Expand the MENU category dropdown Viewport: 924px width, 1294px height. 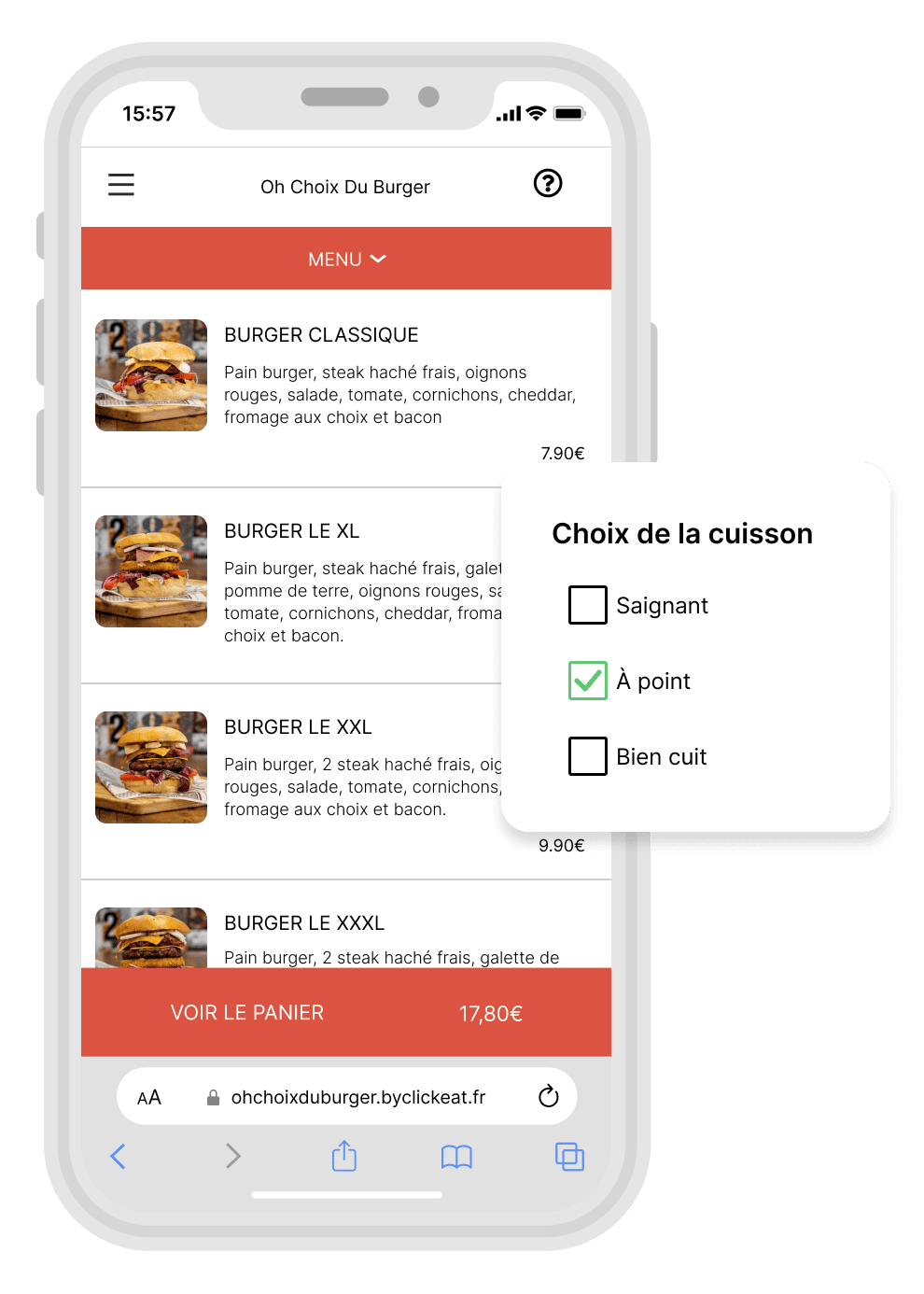[345, 259]
